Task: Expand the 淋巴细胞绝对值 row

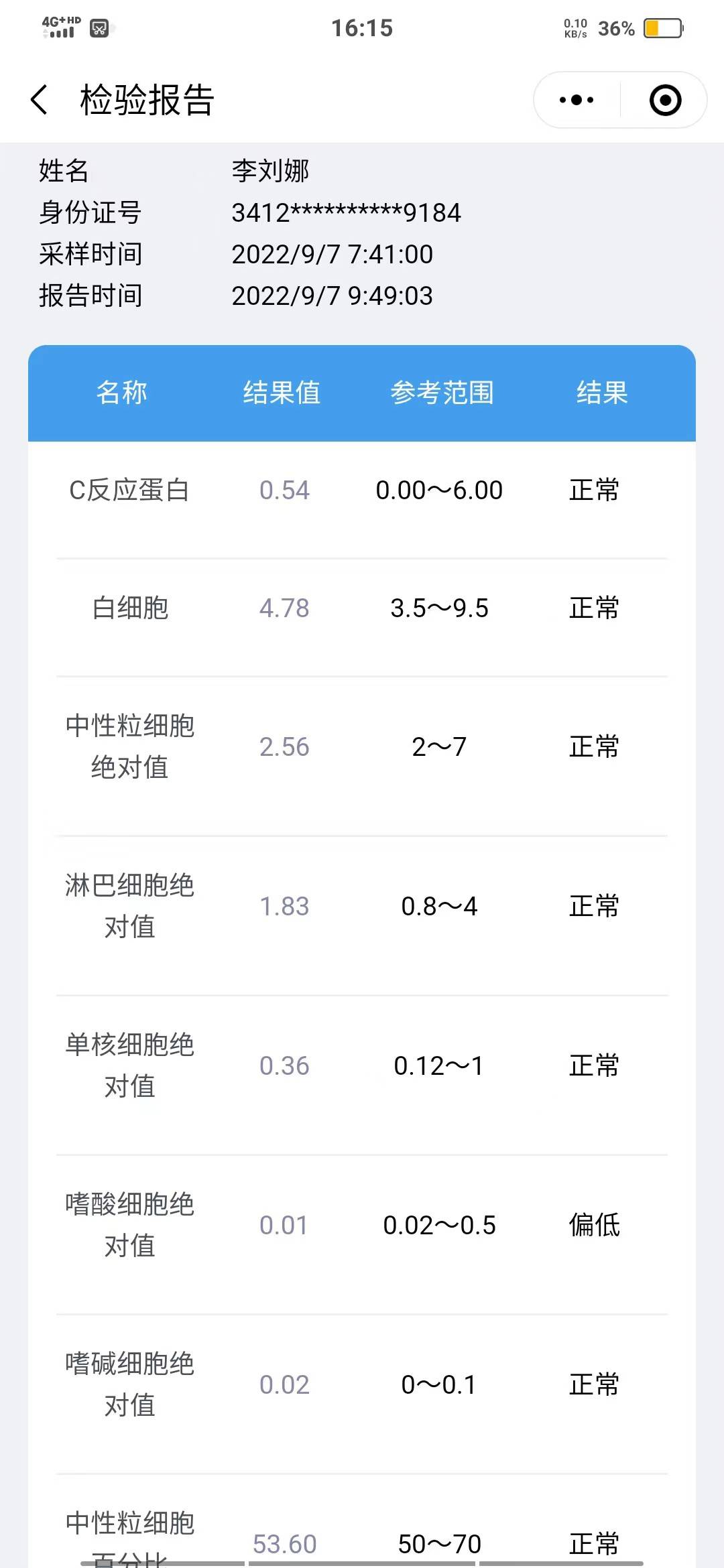Action: 130,907
